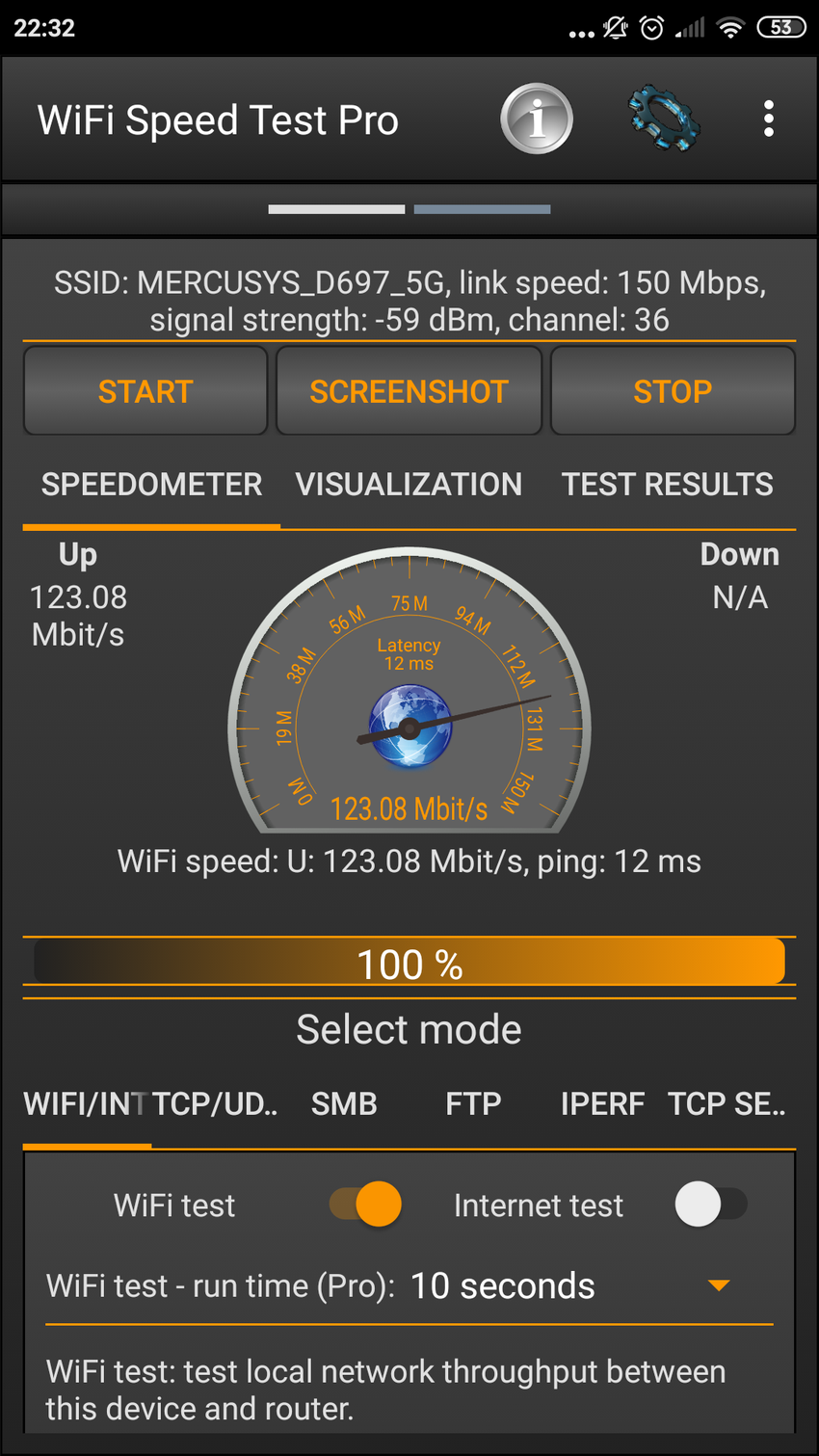Image resolution: width=819 pixels, height=1456 pixels.
Task: Switch to the Test Results tab
Action: [667, 484]
